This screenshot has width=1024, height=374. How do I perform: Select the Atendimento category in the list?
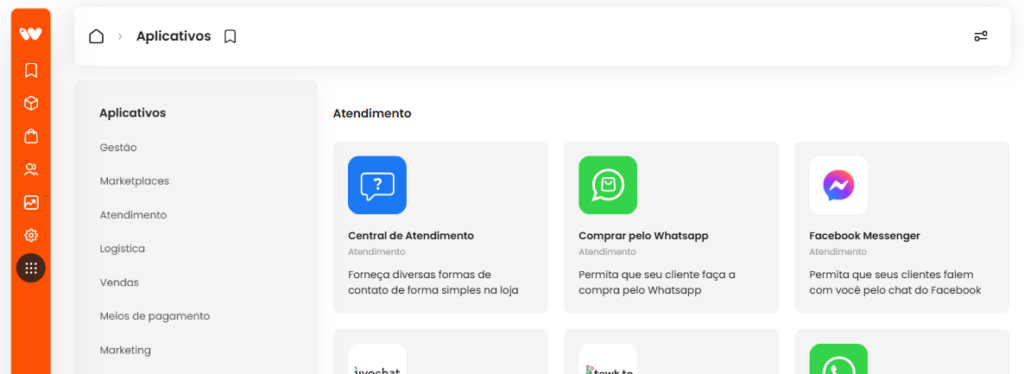(x=133, y=215)
